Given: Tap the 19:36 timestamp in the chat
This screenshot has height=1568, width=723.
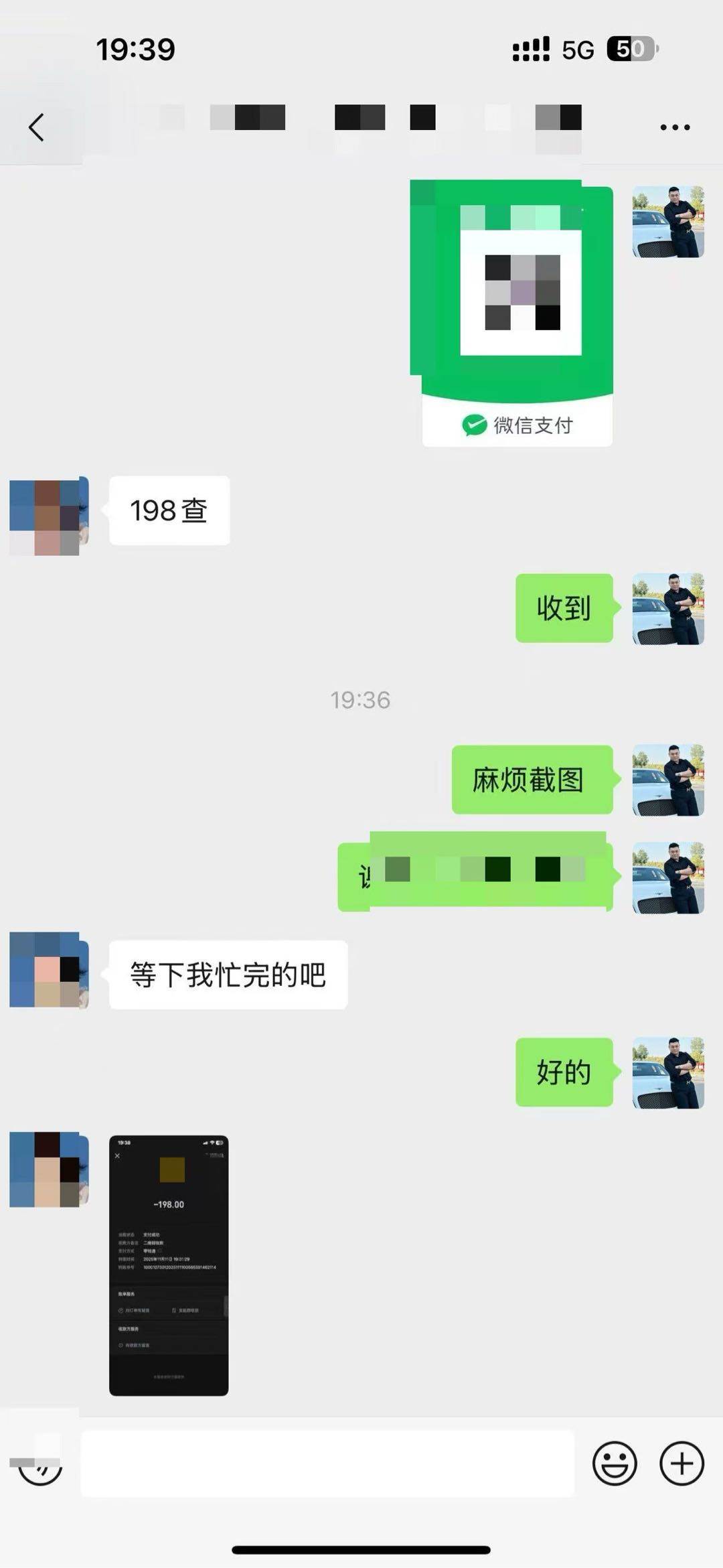Looking at the screenshot, I should coord(360,699).
